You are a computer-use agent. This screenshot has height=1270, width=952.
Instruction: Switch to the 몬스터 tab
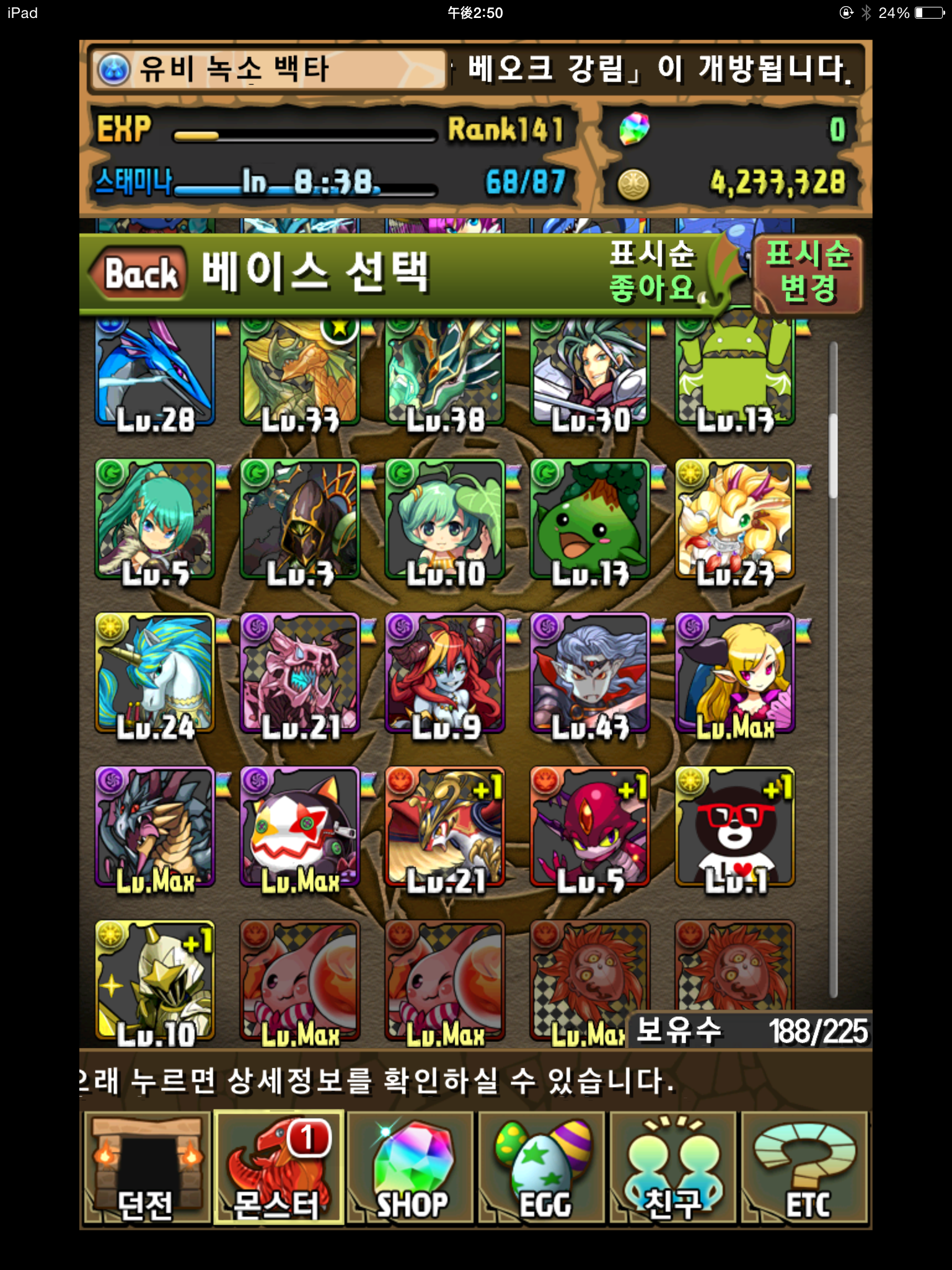pyautogui.click(x=278, y=1168)
